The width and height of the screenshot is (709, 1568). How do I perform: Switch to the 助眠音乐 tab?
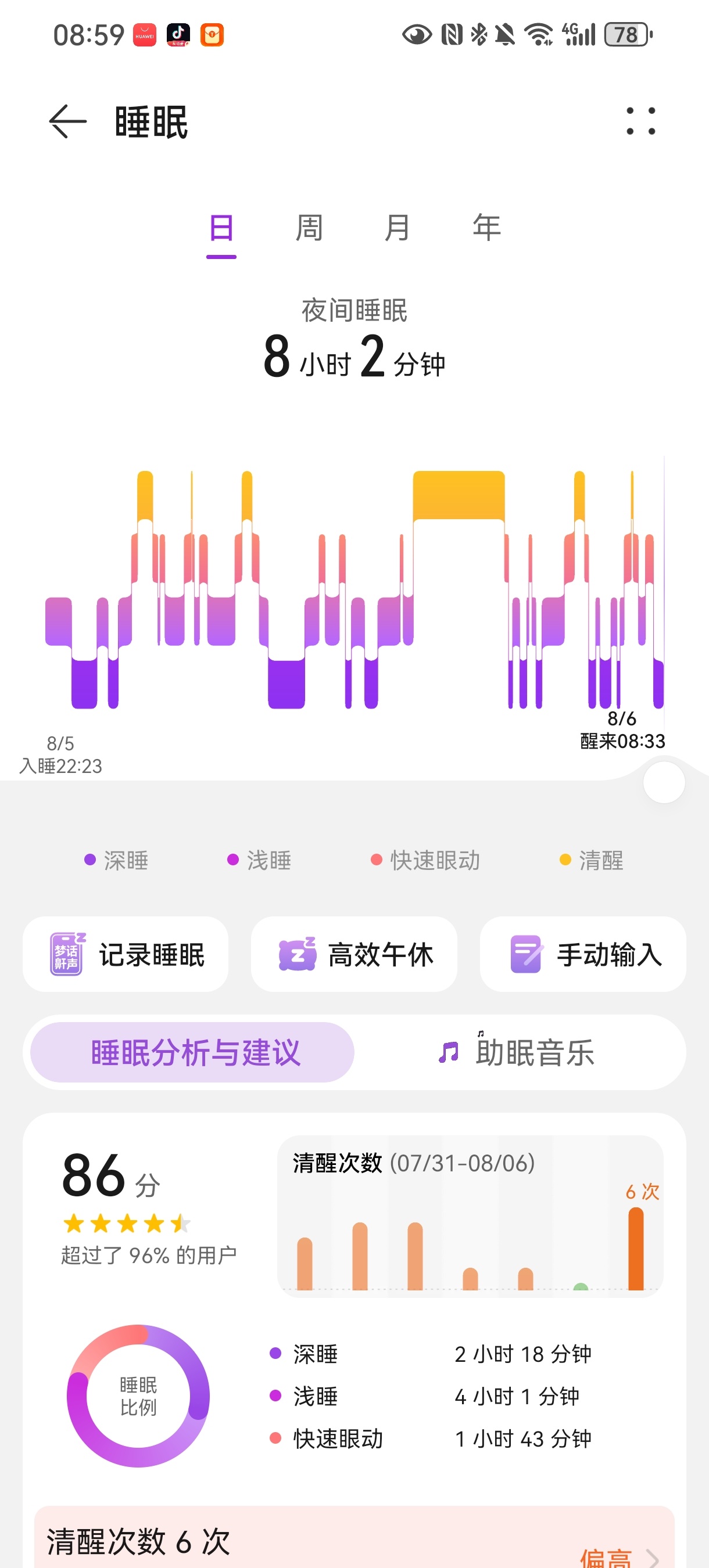[518, 1052]
